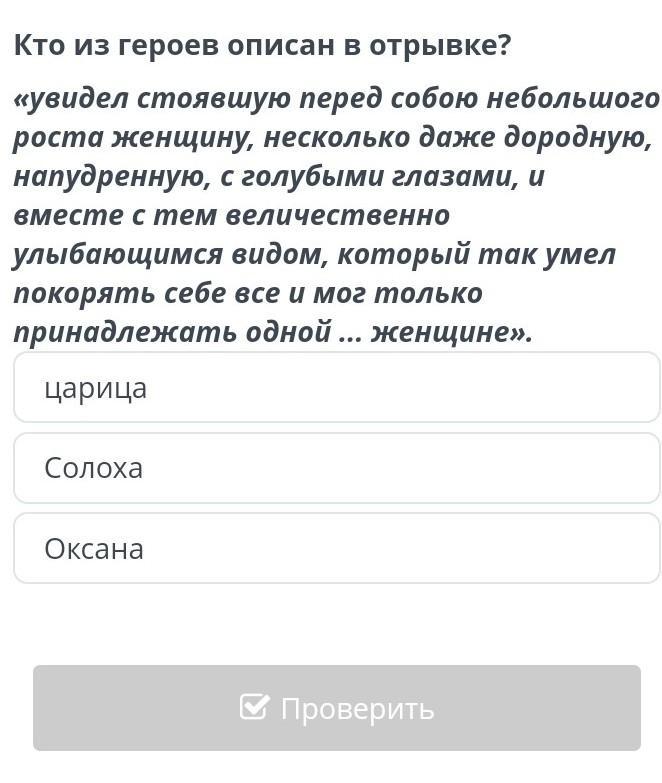The width and height of the screenshot is (662, 783).
Task: Select the answer царица
Action: click(x=337, y=388)
